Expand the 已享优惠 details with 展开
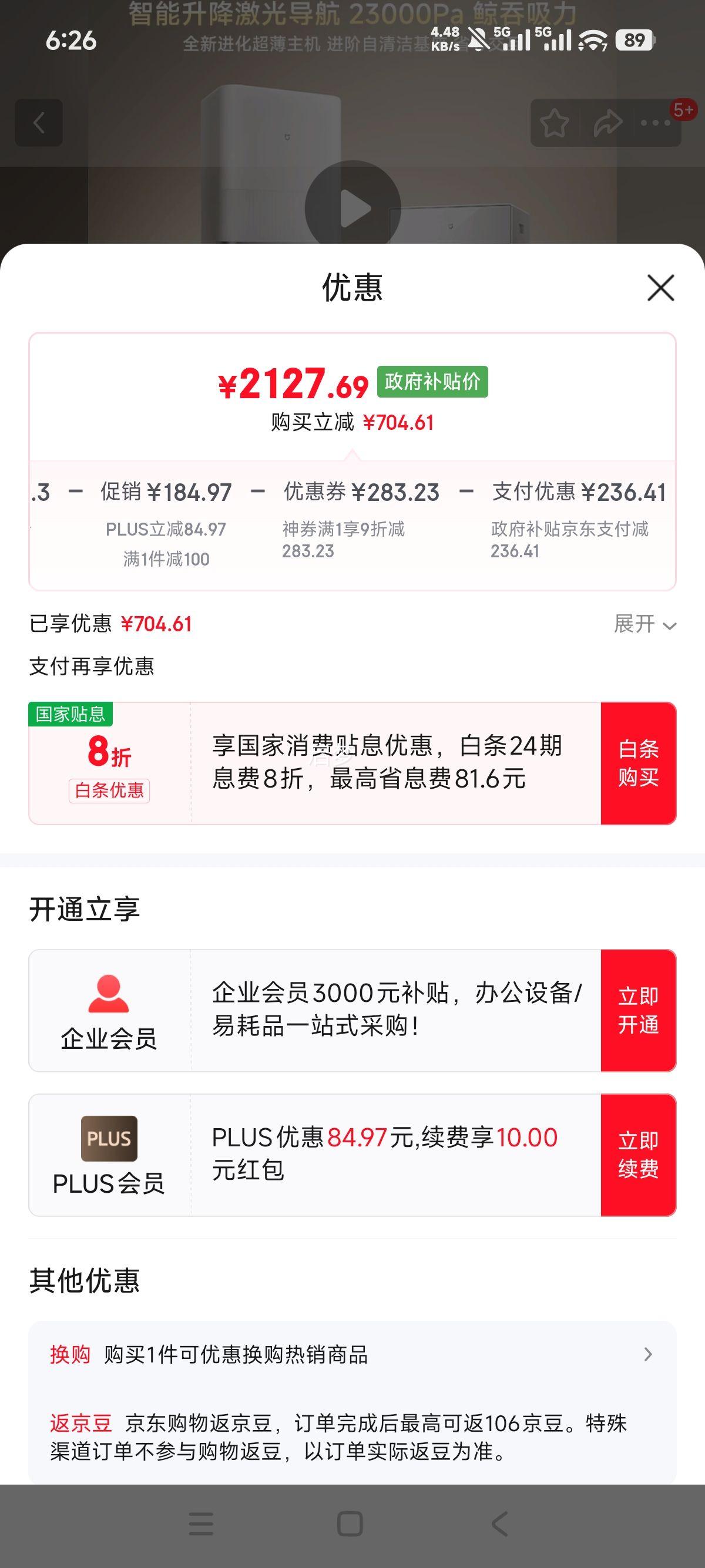 click(644, 624)
